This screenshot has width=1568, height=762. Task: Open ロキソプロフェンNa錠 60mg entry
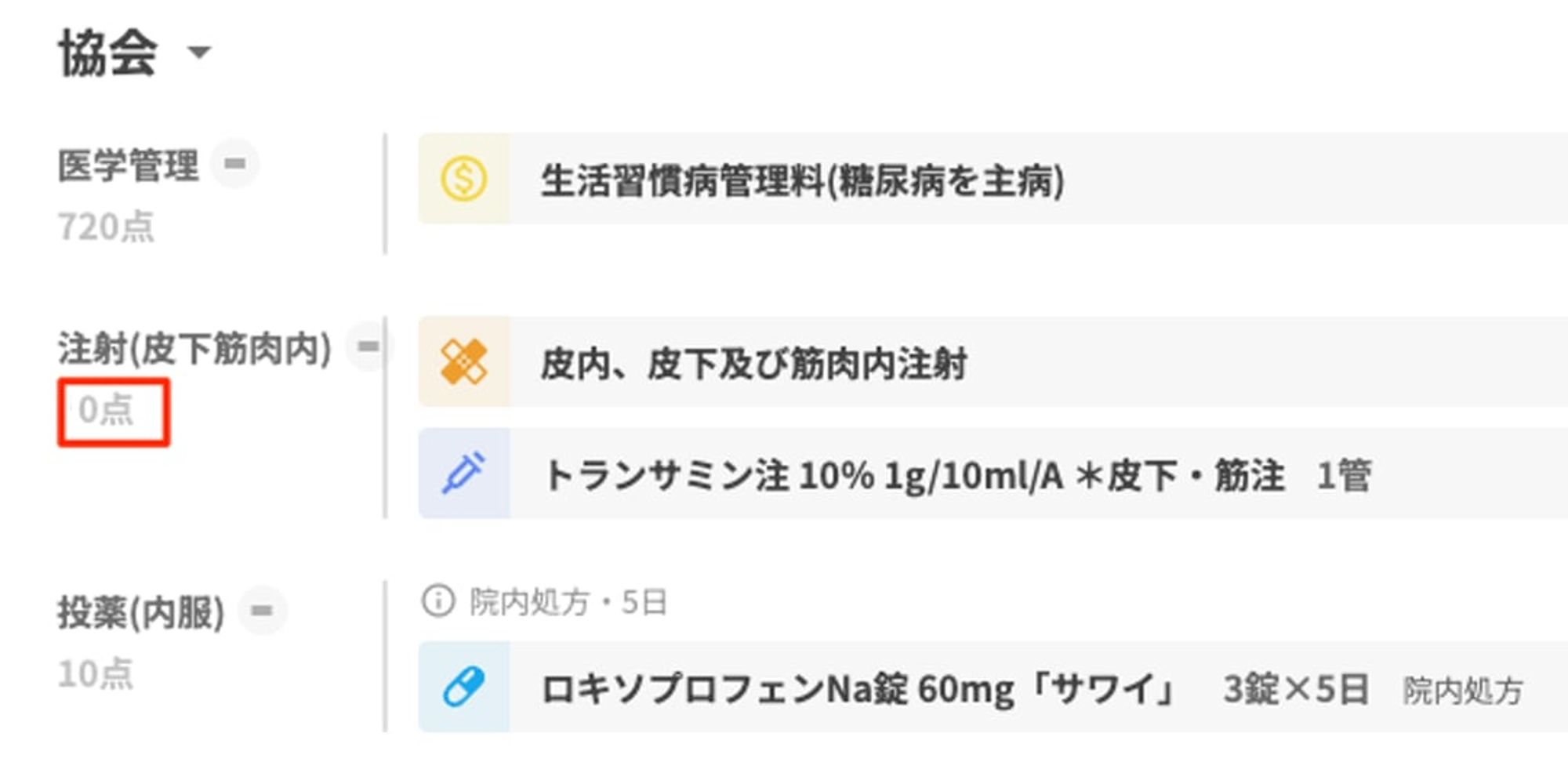click(x=858, y=689)
